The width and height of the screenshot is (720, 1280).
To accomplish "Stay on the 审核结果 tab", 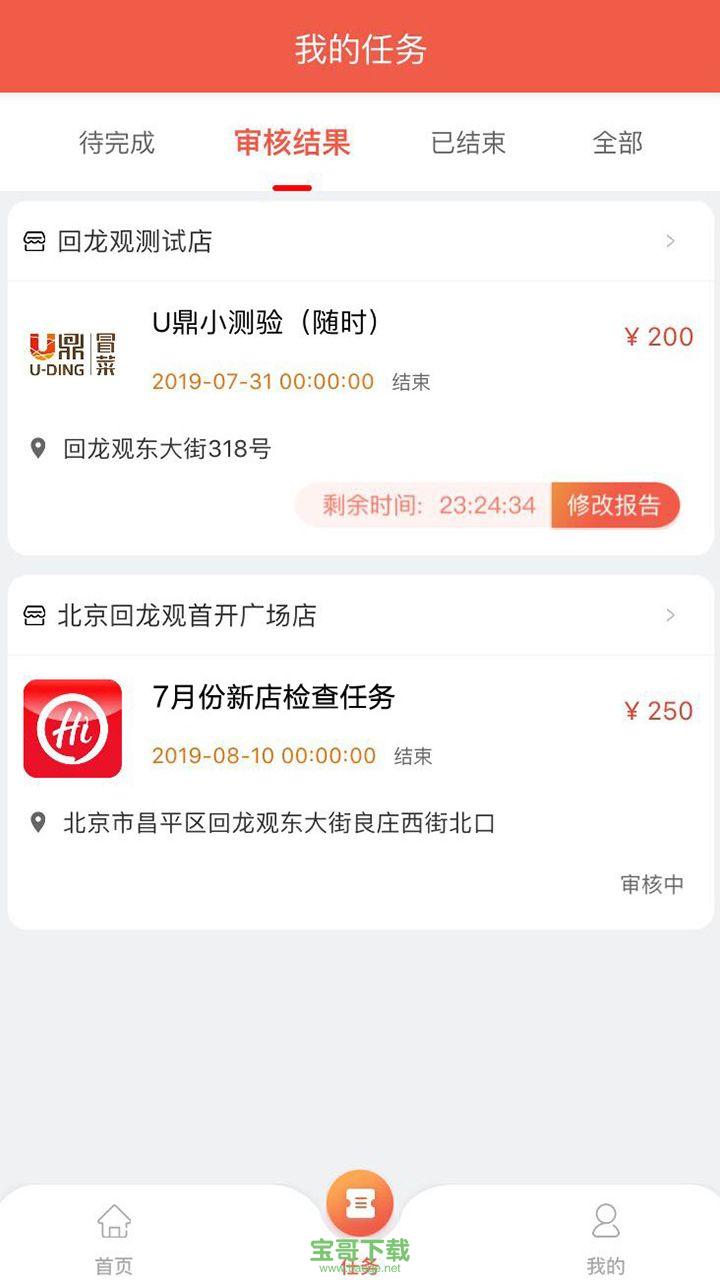I will click(290, 144).
